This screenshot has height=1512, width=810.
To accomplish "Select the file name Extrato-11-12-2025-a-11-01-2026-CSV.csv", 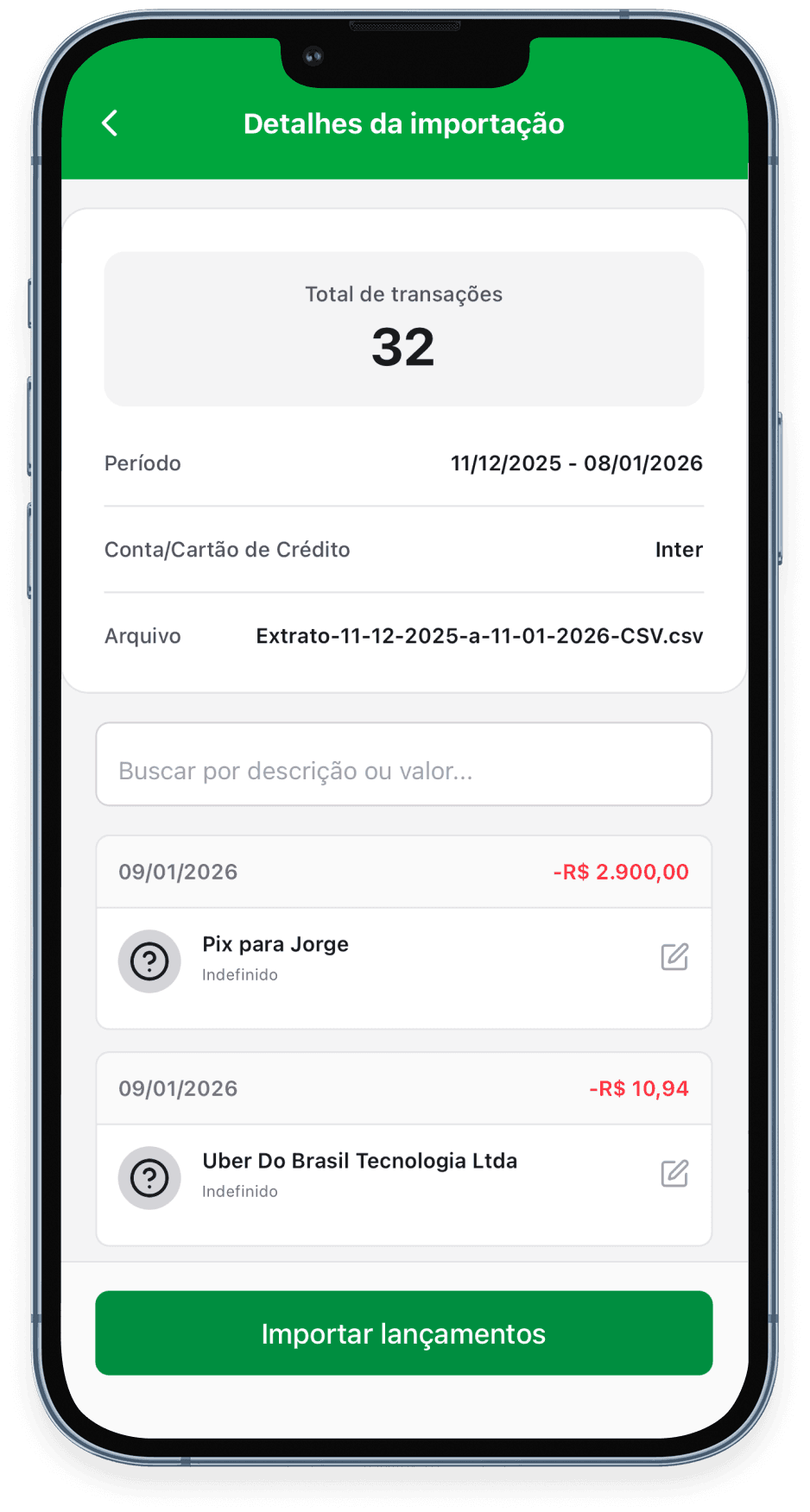I will (x=479, y=636).
